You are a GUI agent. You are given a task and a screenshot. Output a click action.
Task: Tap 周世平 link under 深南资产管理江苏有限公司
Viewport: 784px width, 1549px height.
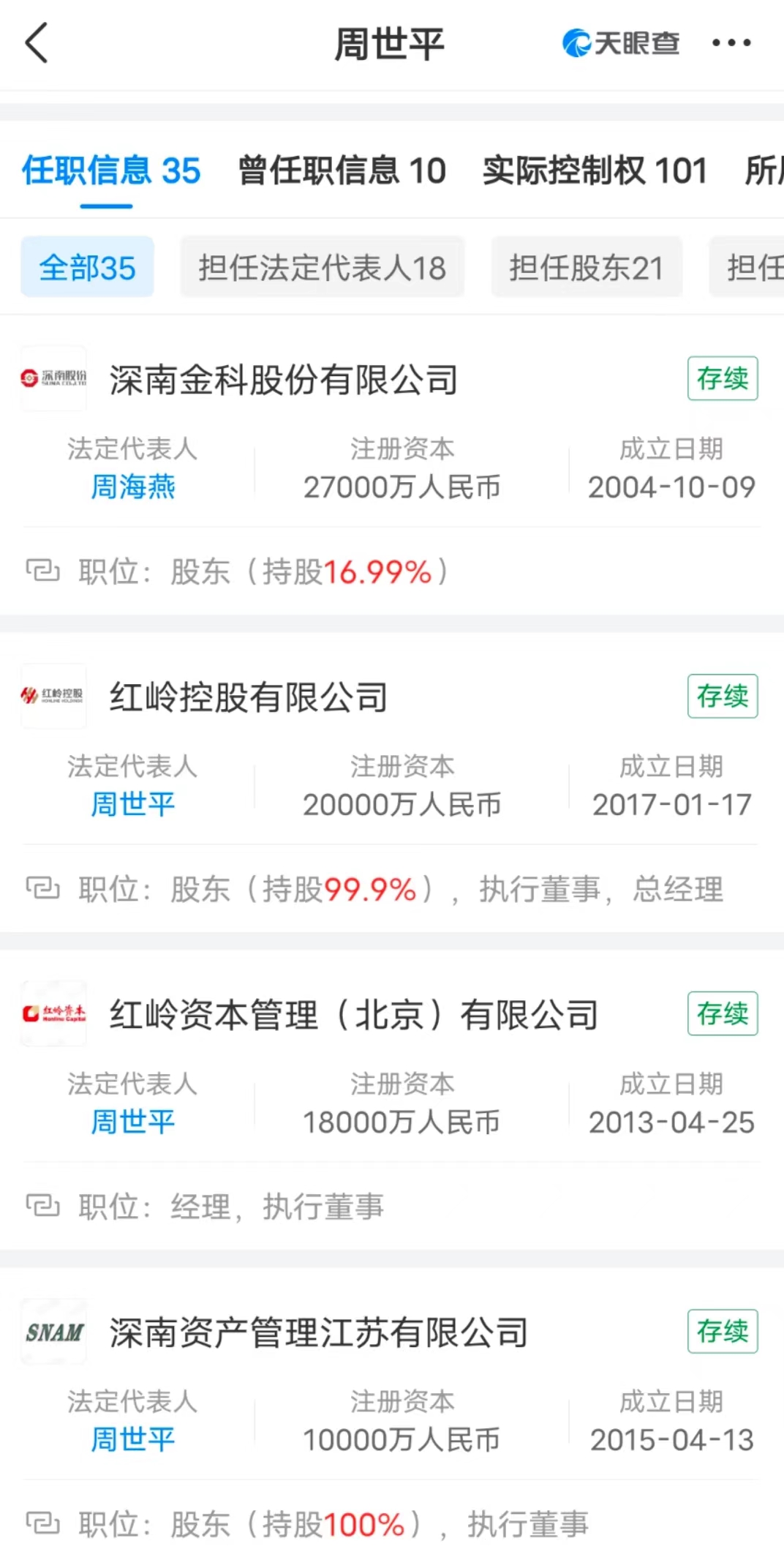[132, 1440]
